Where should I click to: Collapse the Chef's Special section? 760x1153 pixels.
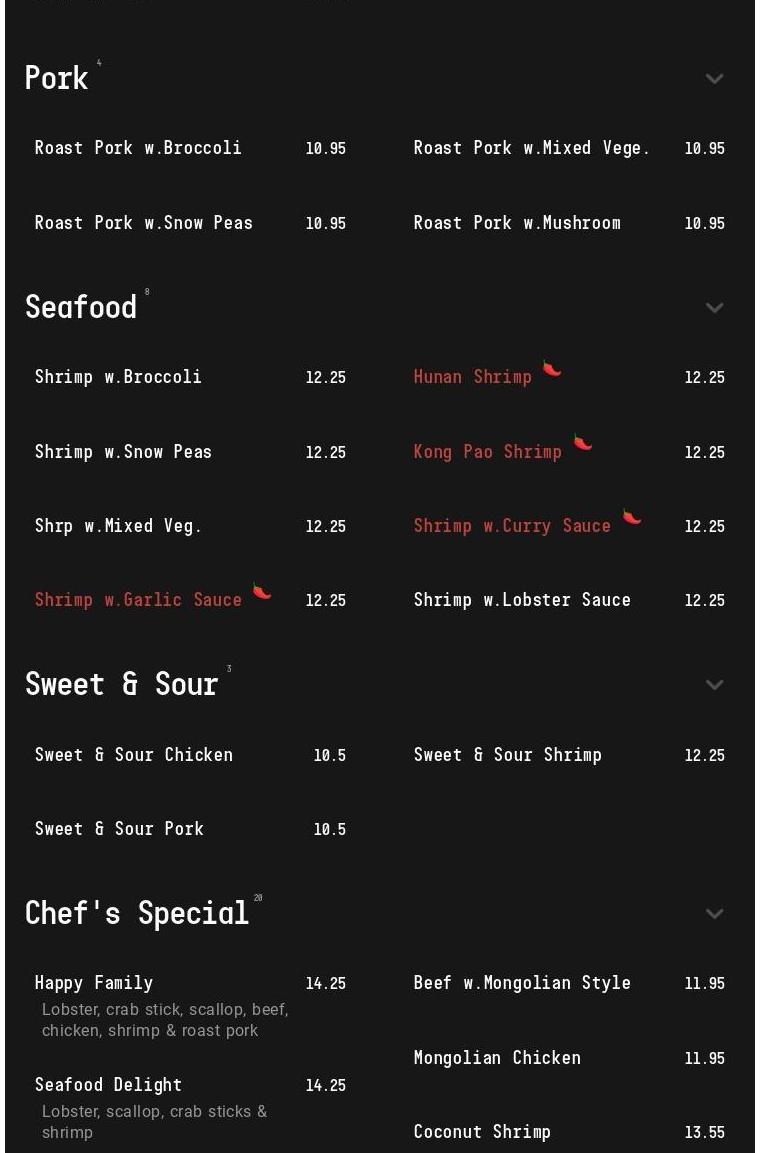pyautogui.click(x=714, y=914)
